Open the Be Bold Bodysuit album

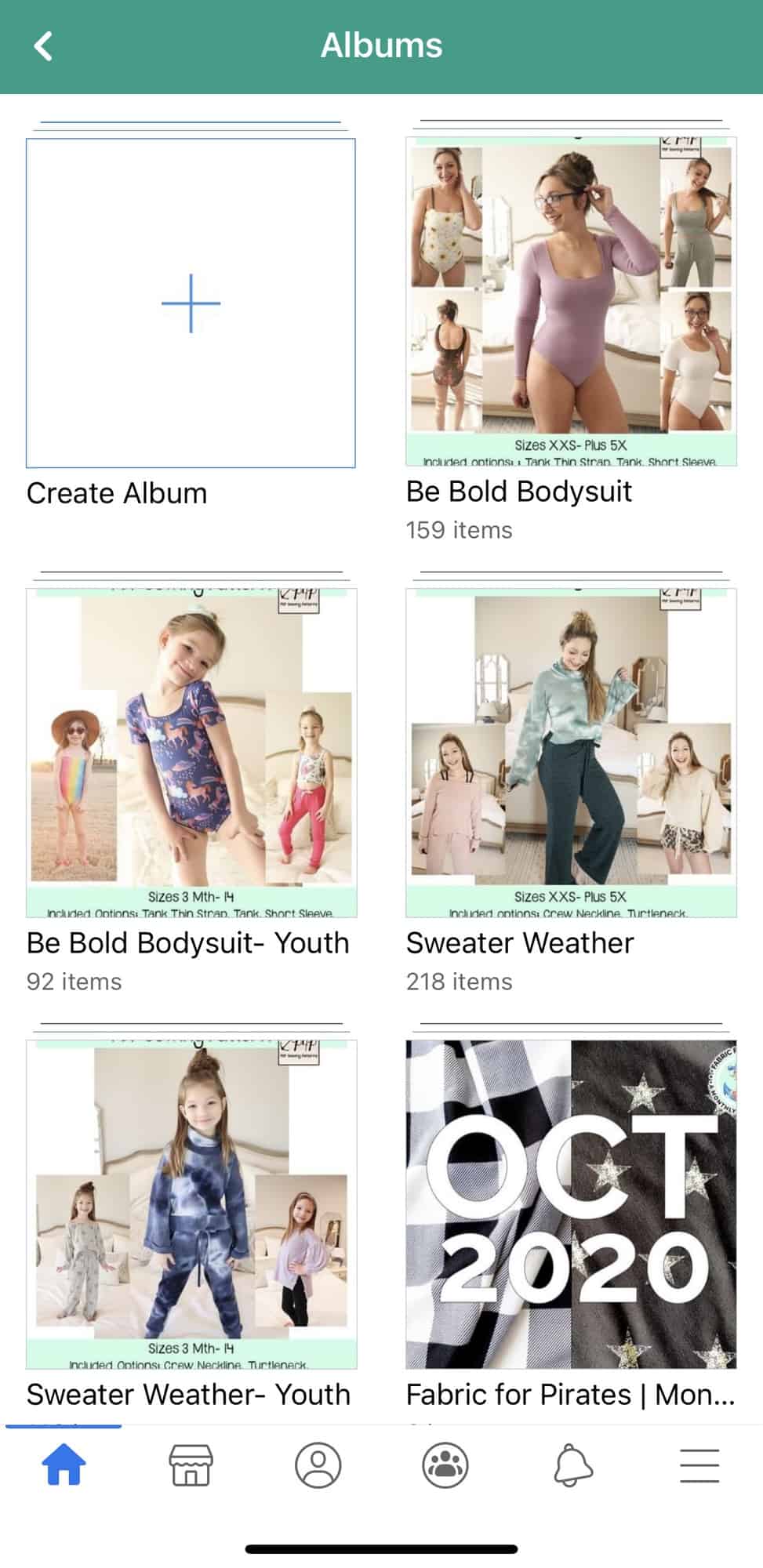click(571, 302)
